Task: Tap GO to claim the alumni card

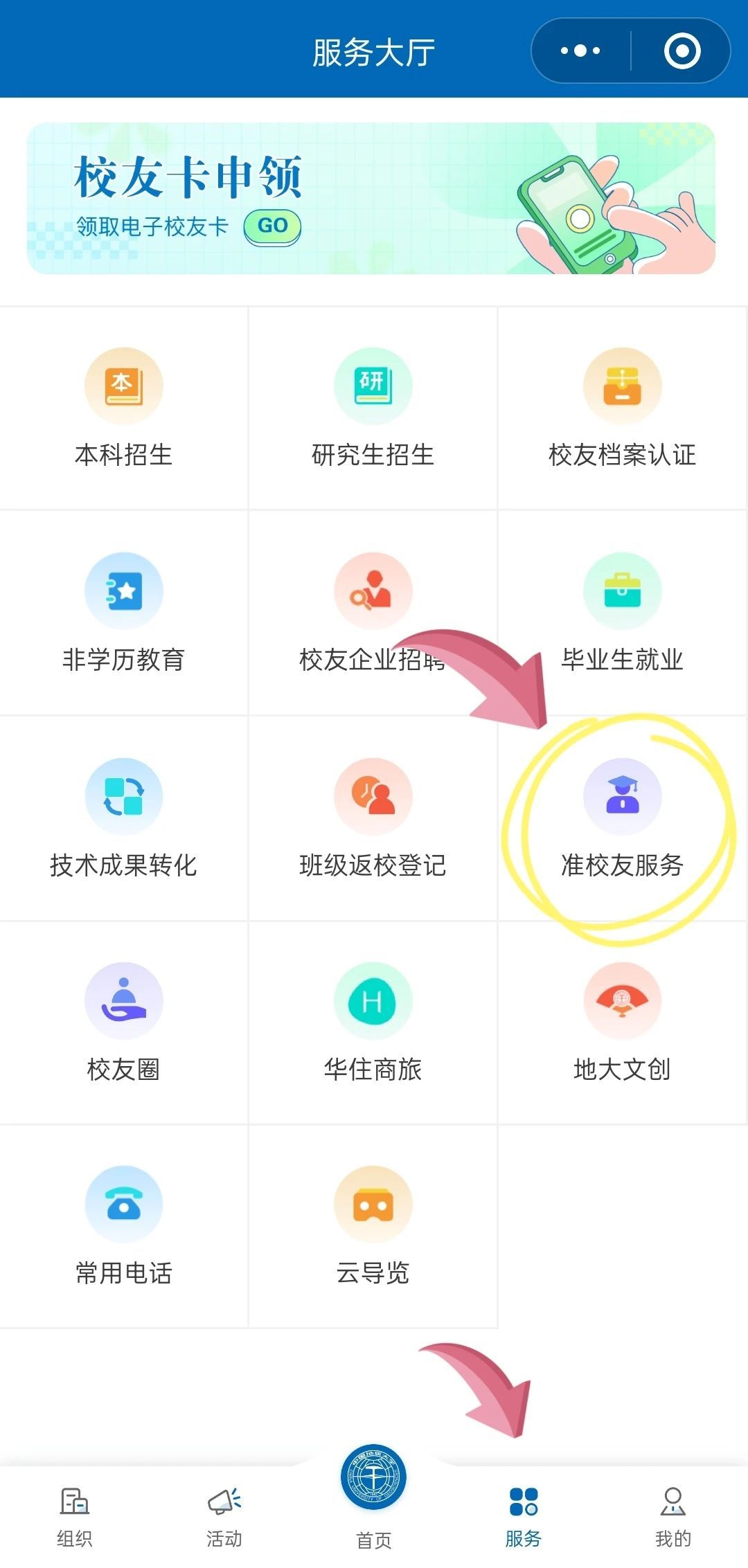Action: tap(272, 226)
